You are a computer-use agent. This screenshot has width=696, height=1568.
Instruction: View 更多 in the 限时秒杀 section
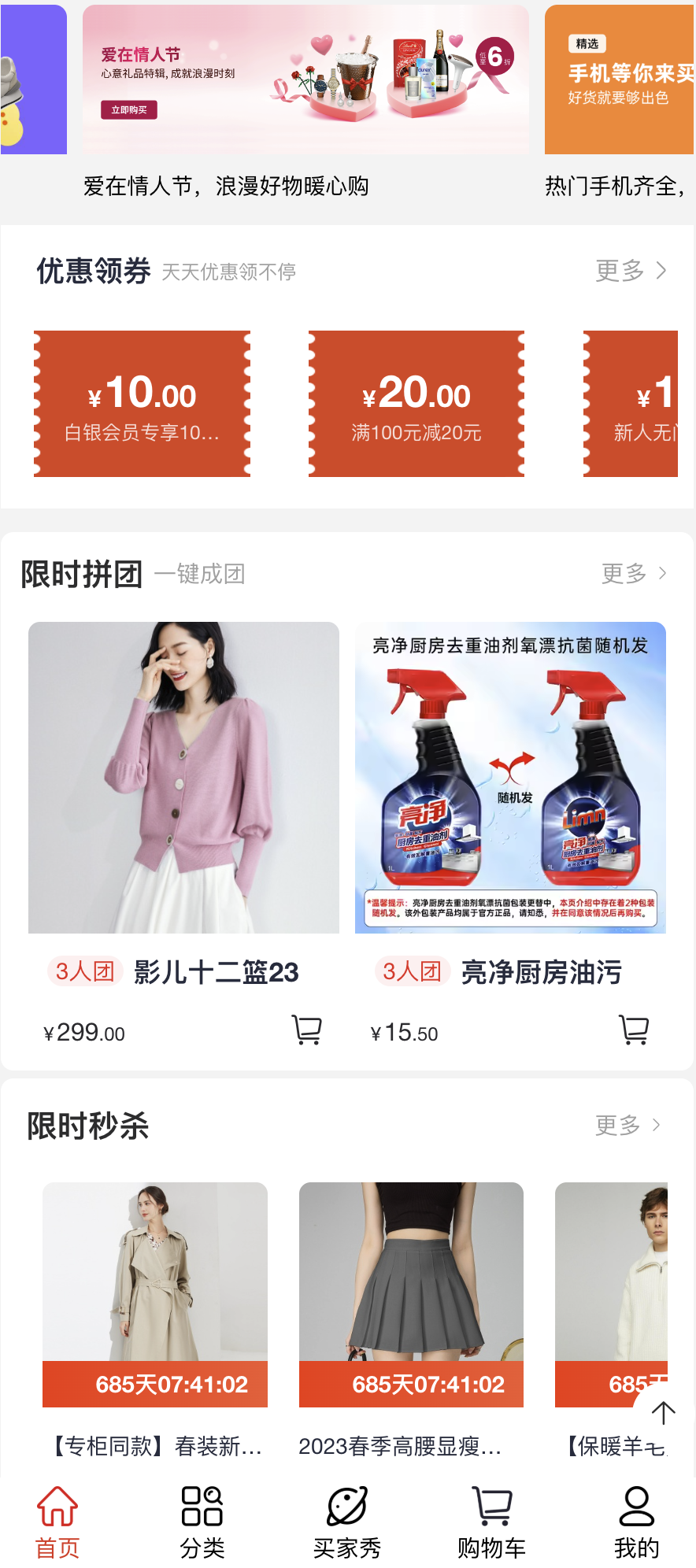628,1125
